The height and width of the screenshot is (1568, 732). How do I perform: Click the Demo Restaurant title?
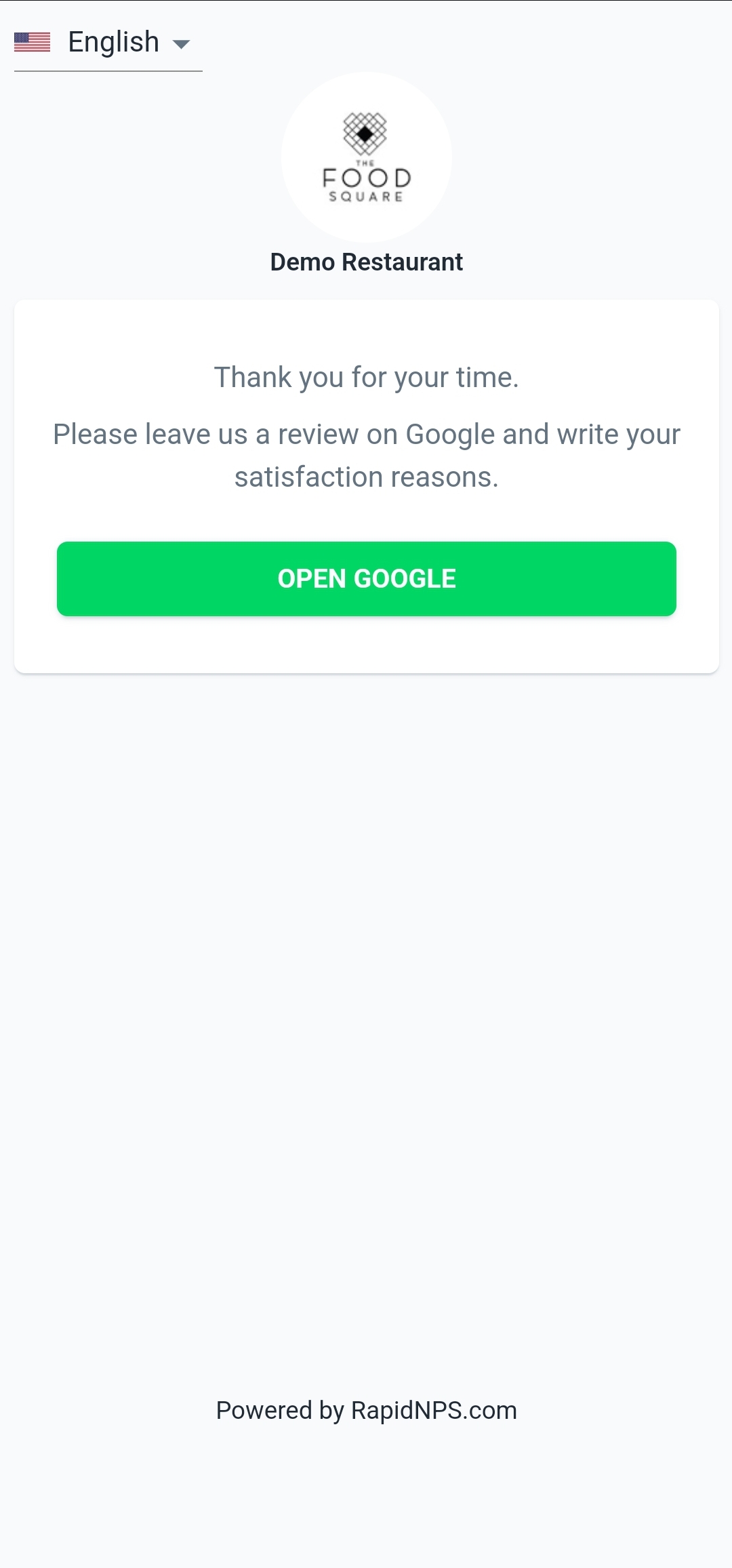pos(365,262)
